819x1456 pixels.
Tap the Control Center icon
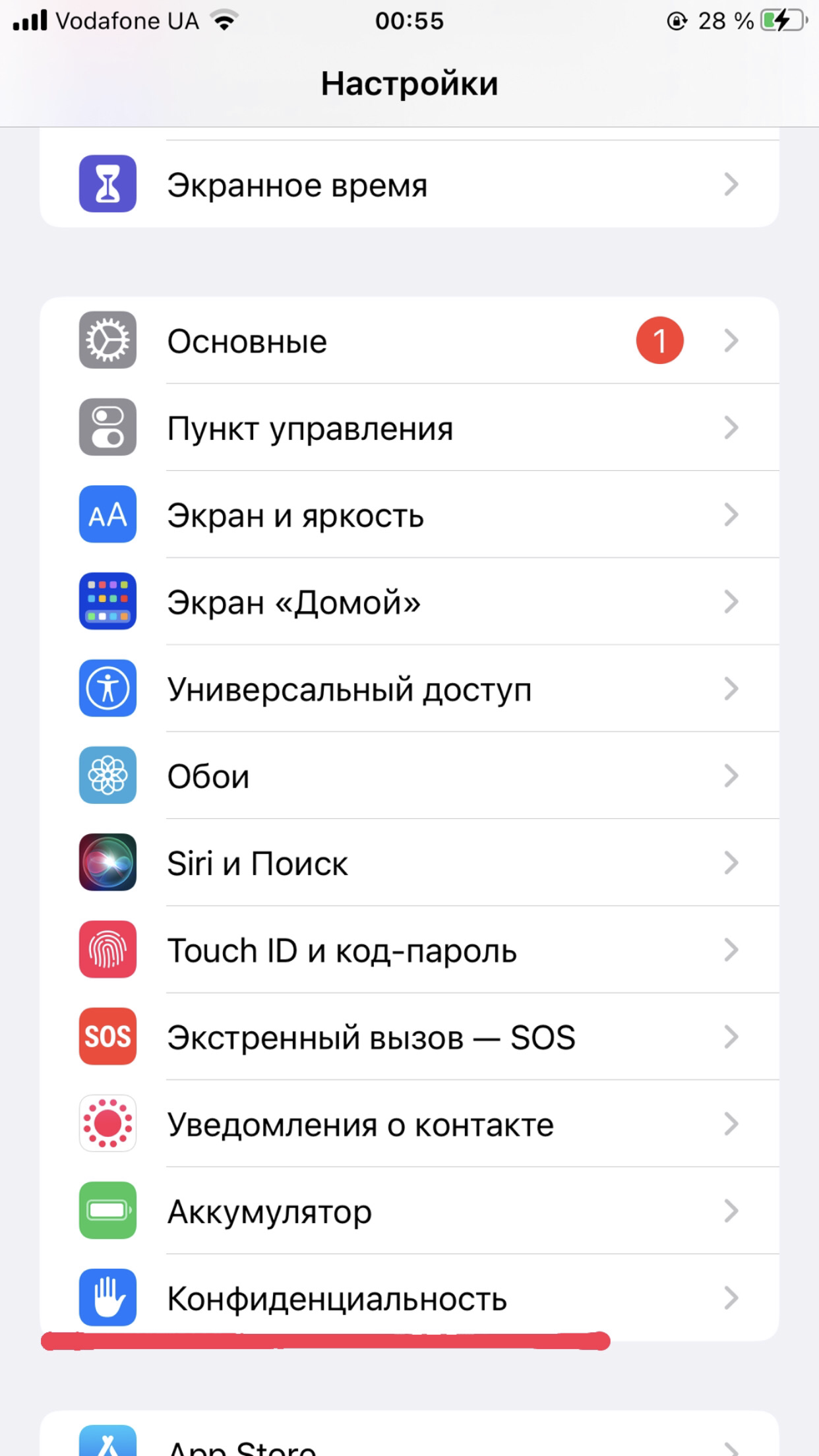click(x=107, y=427)
